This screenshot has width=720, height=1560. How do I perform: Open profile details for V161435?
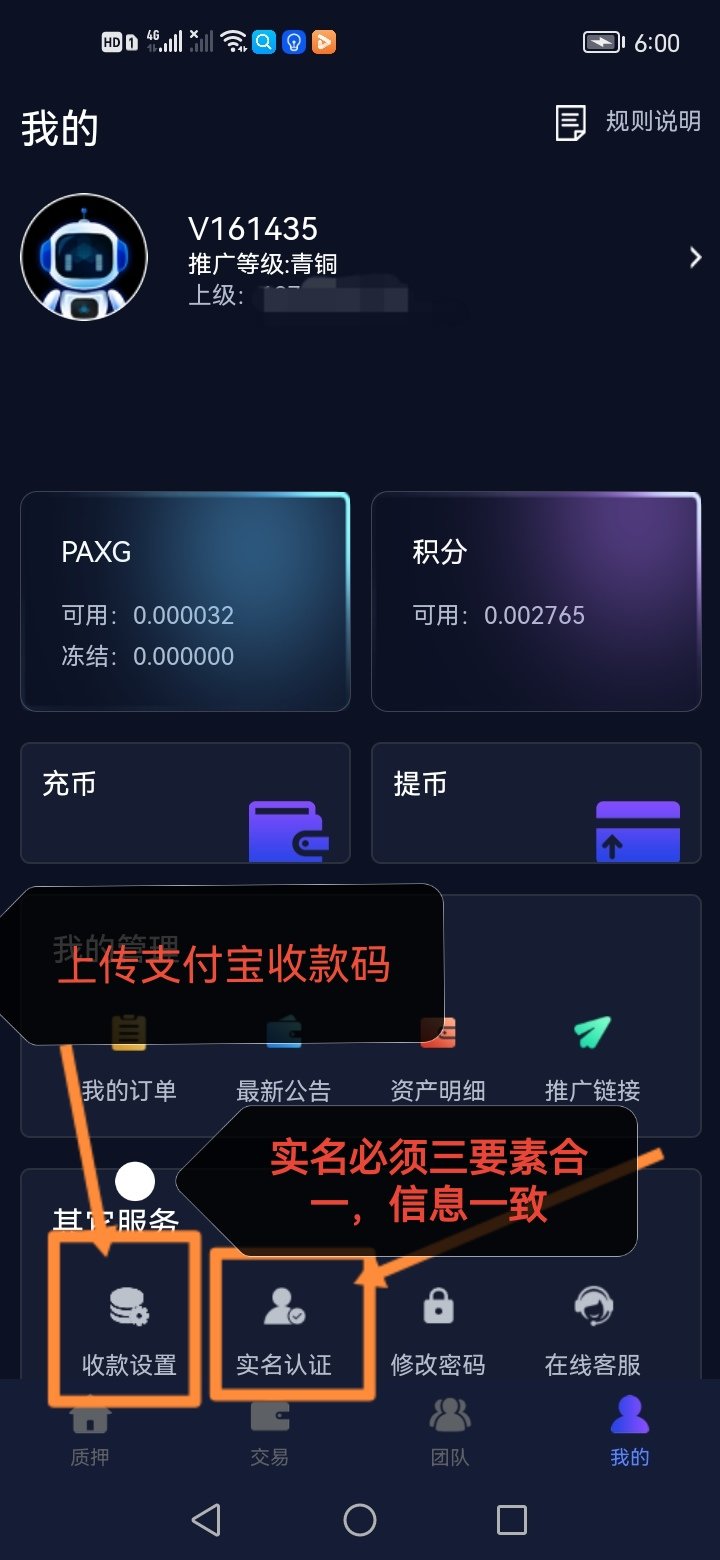(x=694, y=258)
